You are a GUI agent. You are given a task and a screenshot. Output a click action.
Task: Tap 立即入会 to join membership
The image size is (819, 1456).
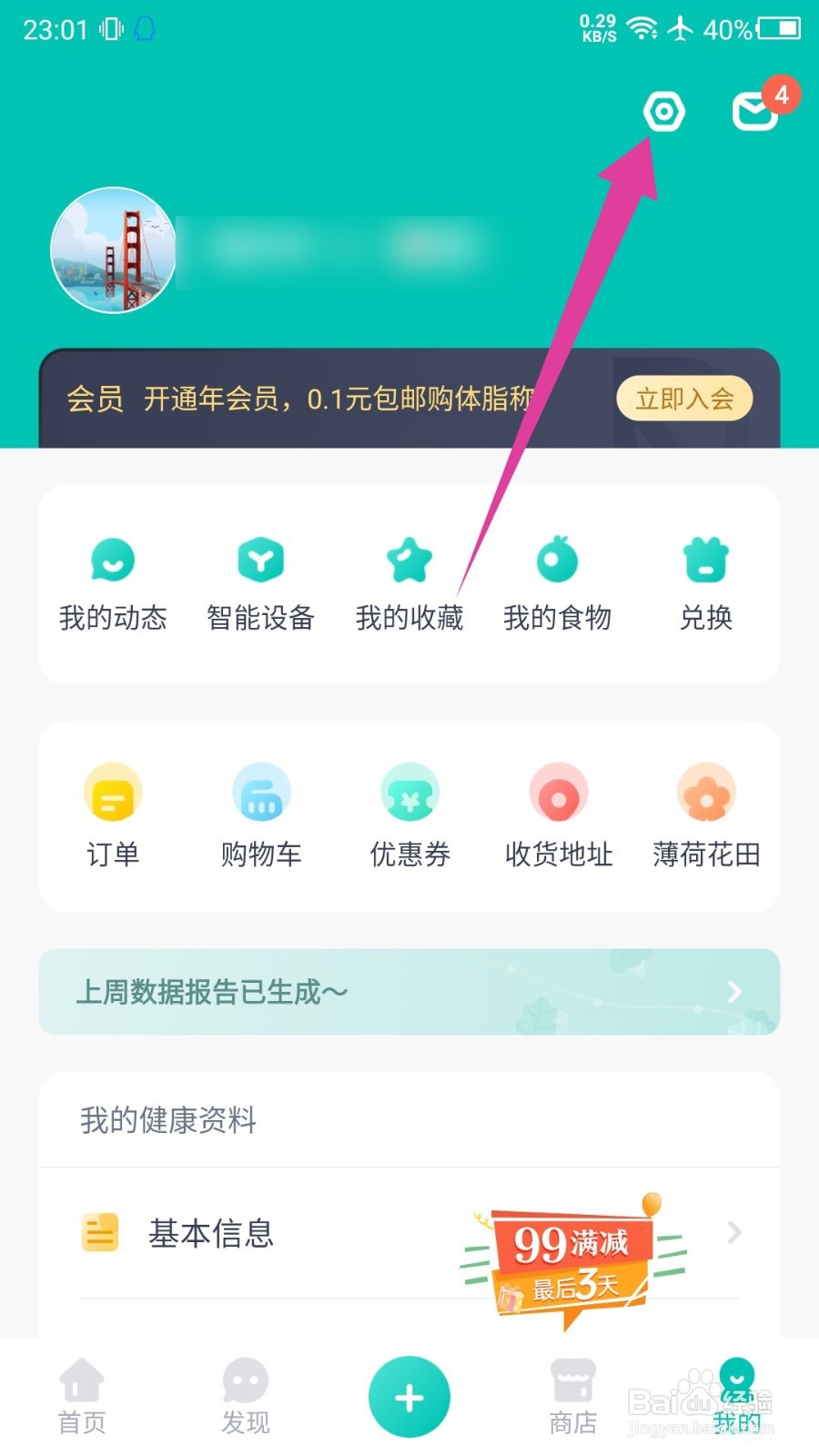684,399
